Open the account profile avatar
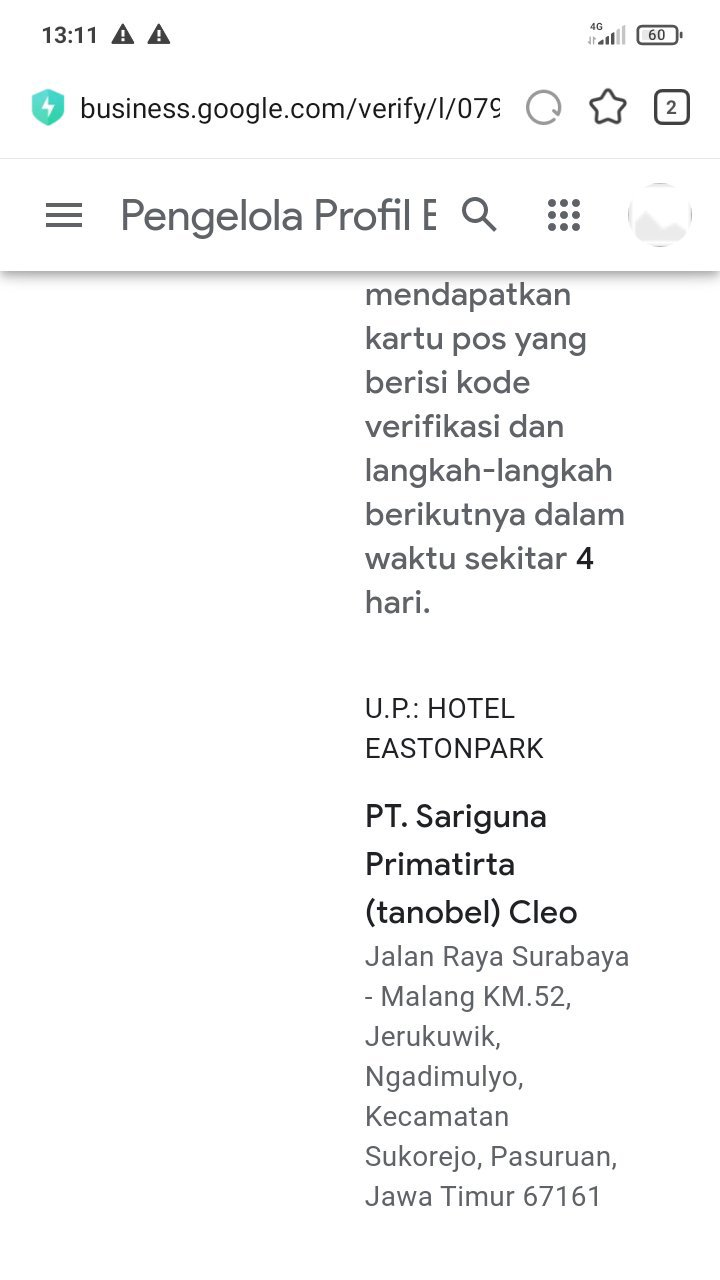Screen dimensions: 720x1280 659,215
